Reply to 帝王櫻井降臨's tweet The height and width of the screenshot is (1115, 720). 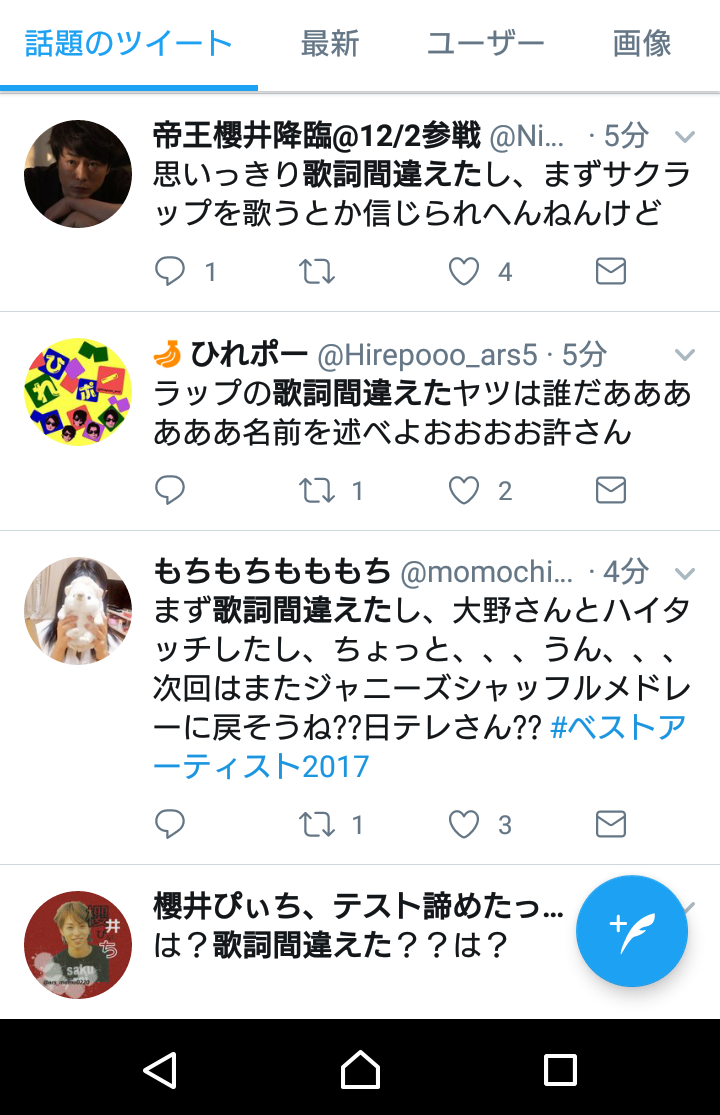(170, 271)
